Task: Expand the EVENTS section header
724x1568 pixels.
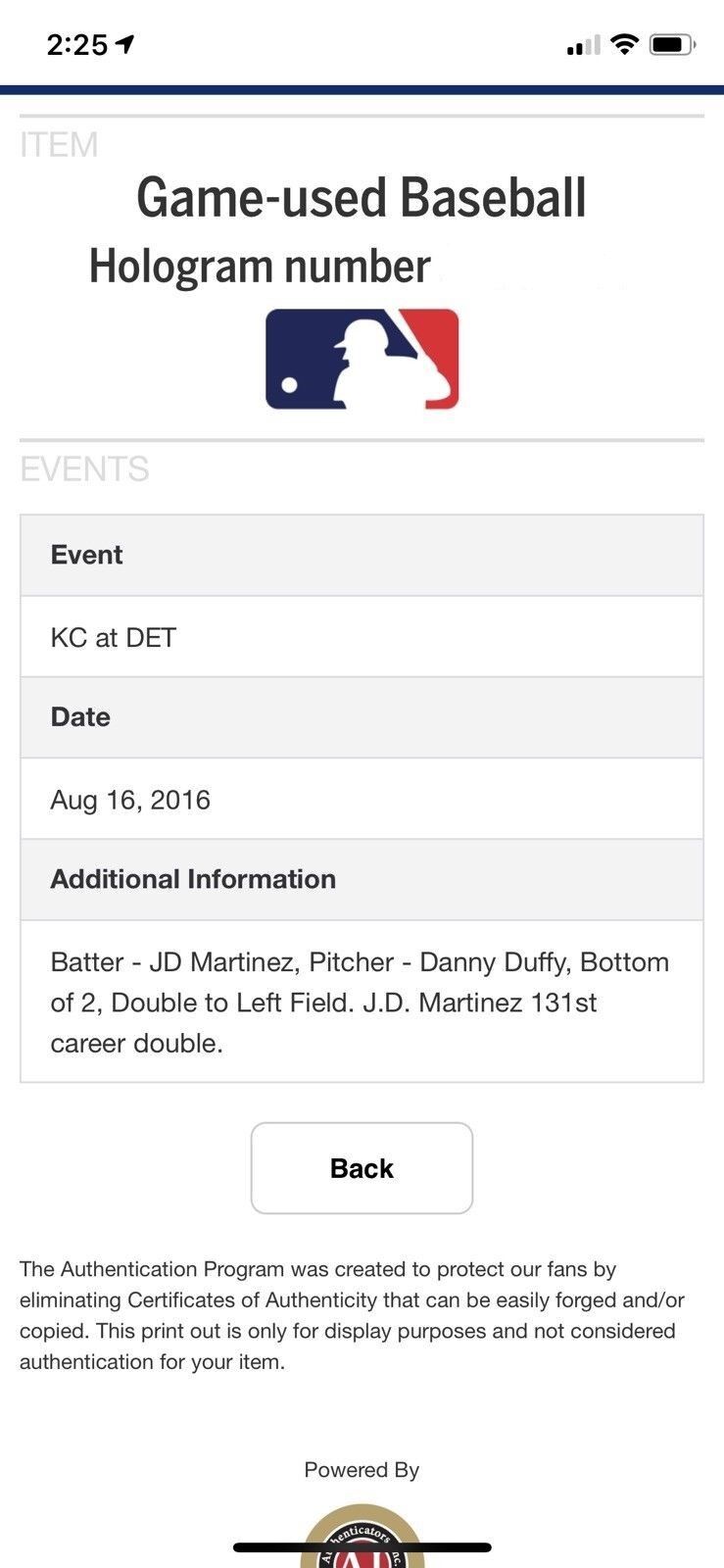Action: (x=82, y=468)
